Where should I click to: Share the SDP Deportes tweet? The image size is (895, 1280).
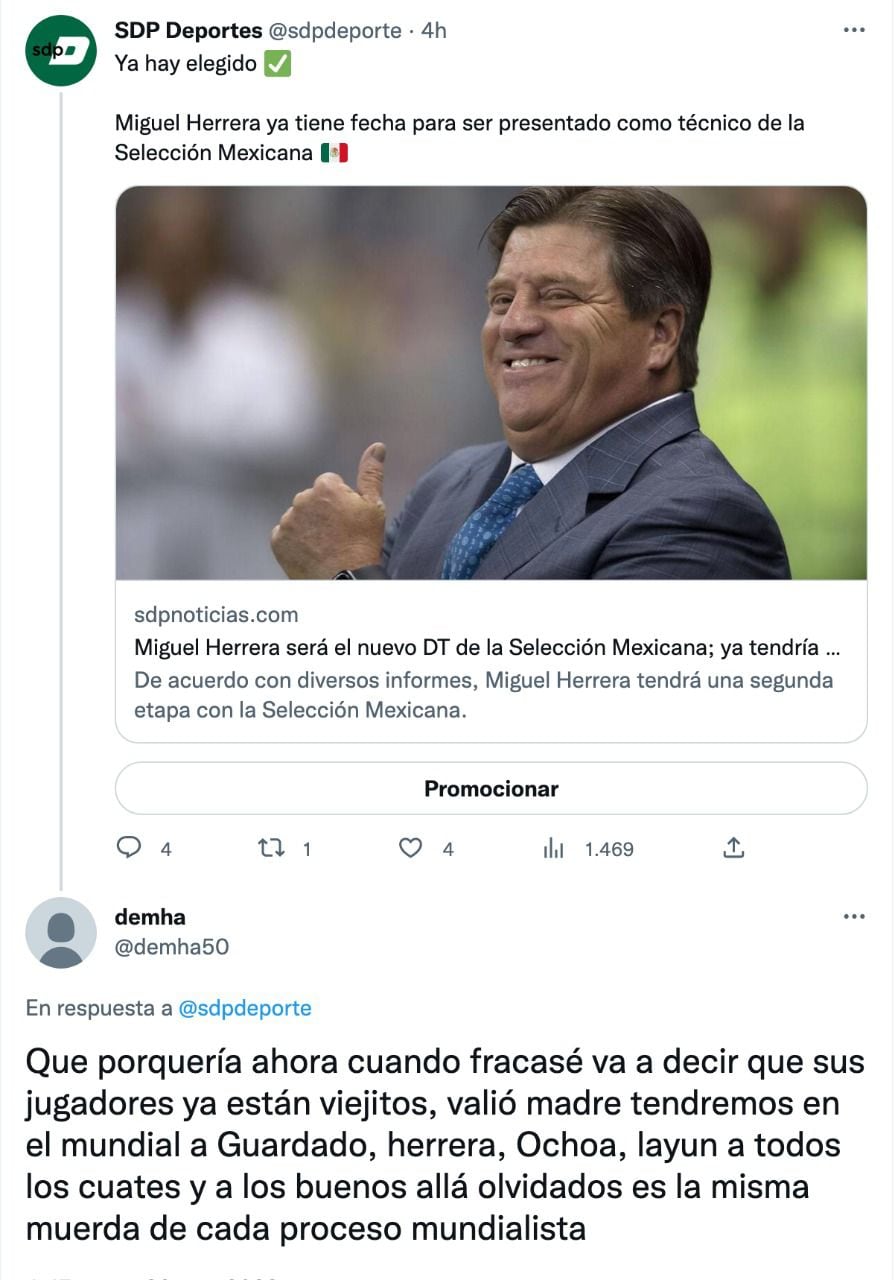[x=733, y=849]
